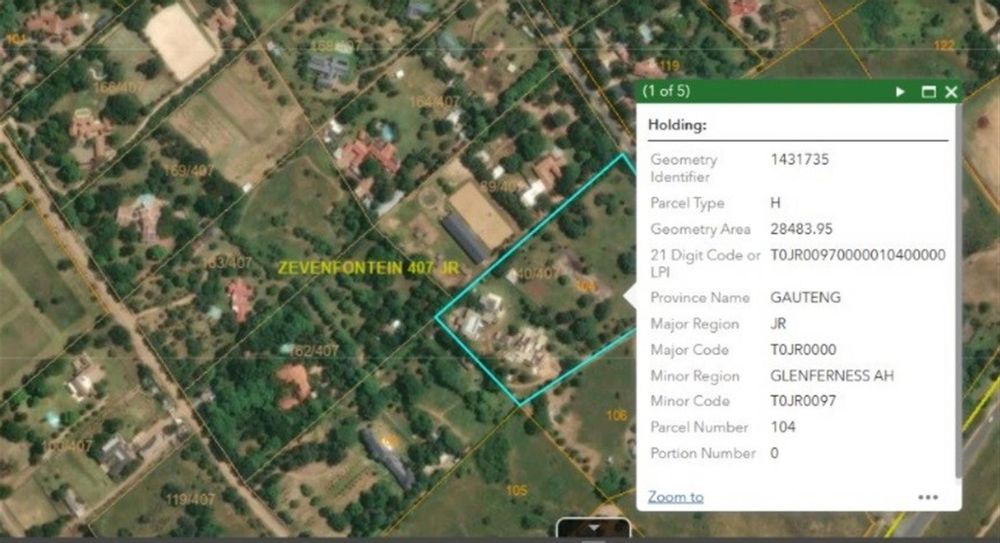The image size is (1000, 543).
Task: Expand the bottom panel arrow handle
Action: click(x=594, y=527)
